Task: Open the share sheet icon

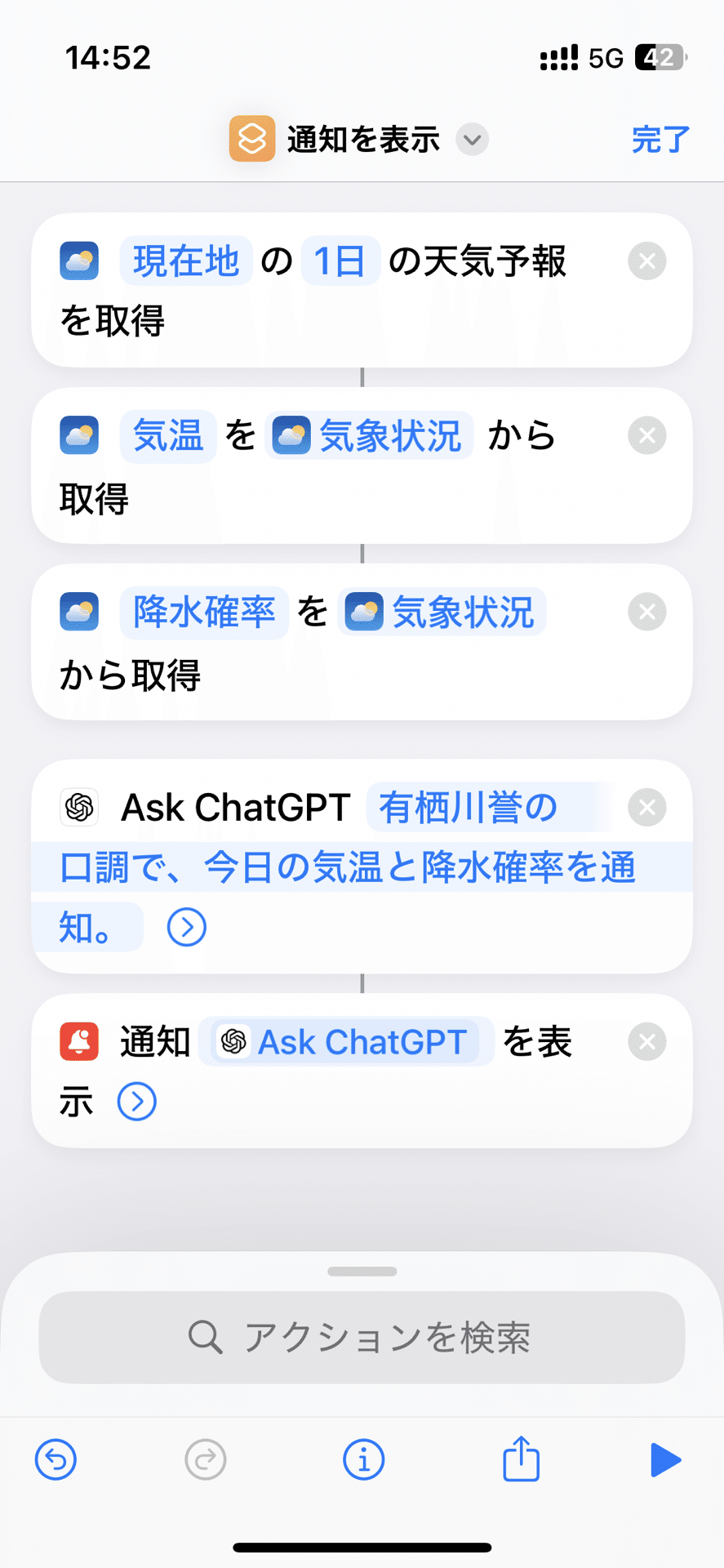Action: click(520, 1459)
